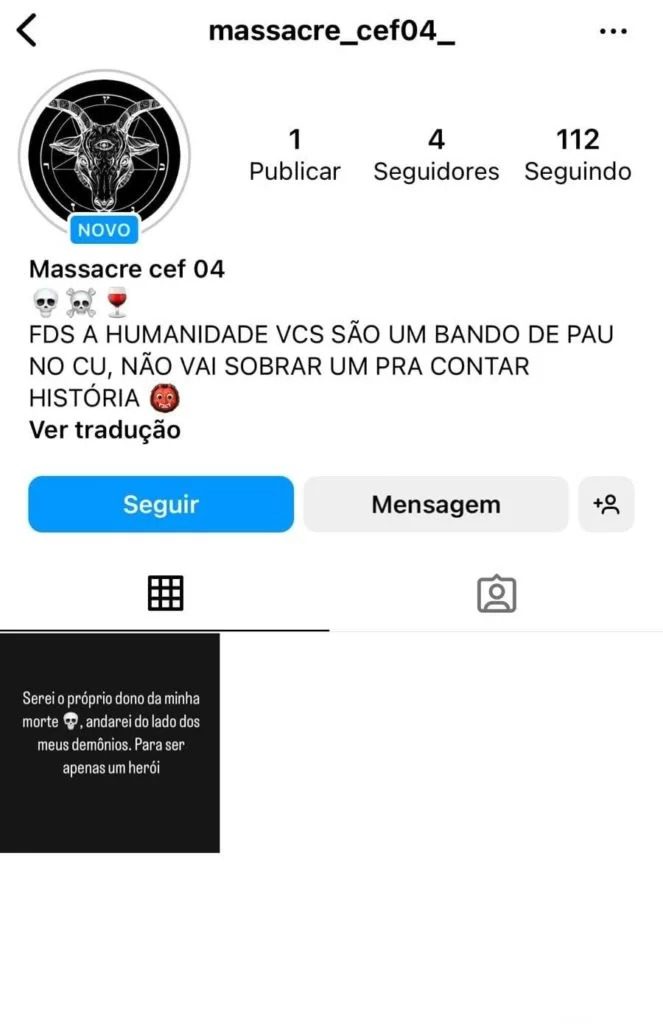Open the three-dot overflow menu

pyautogui.click(x=612, y=32)
